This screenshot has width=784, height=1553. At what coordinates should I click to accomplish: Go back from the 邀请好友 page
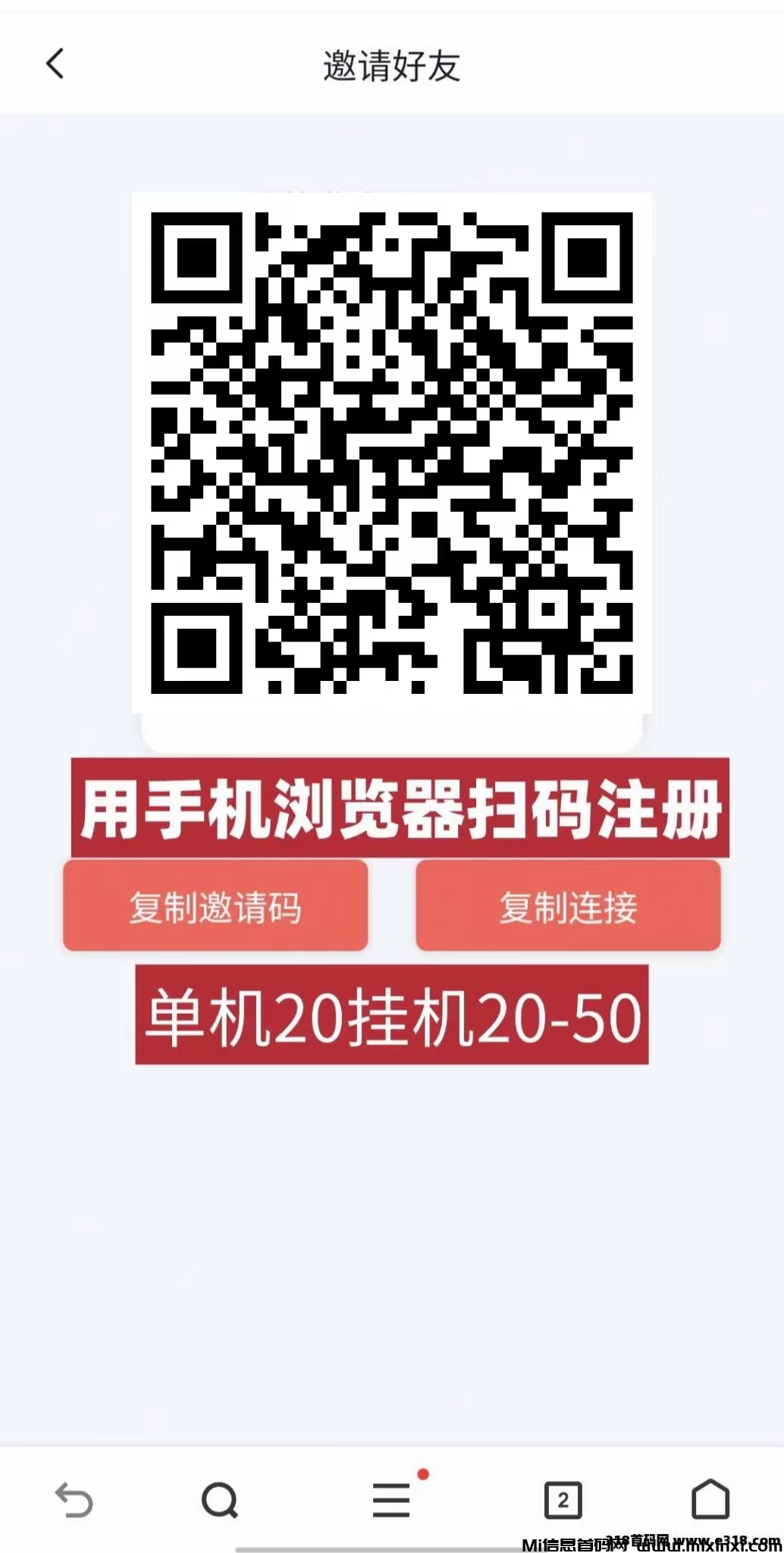click(55, 64)
